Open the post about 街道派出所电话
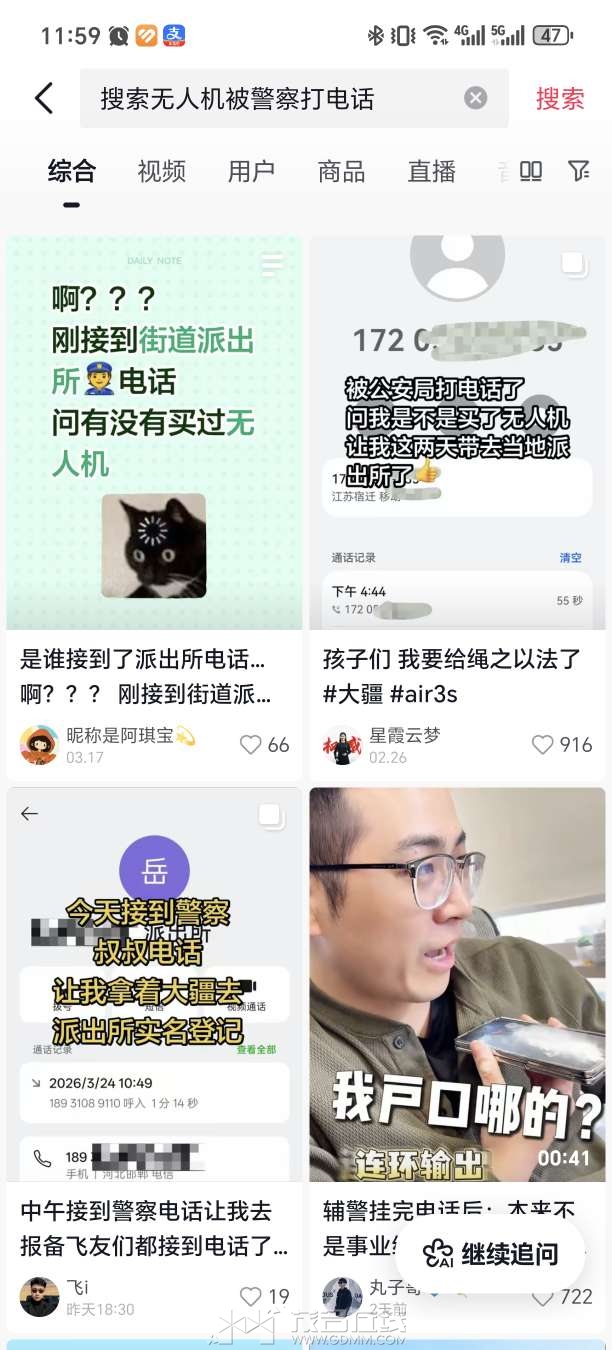The height and width of the screenshot is (1350, 612). tap(154, 433)
